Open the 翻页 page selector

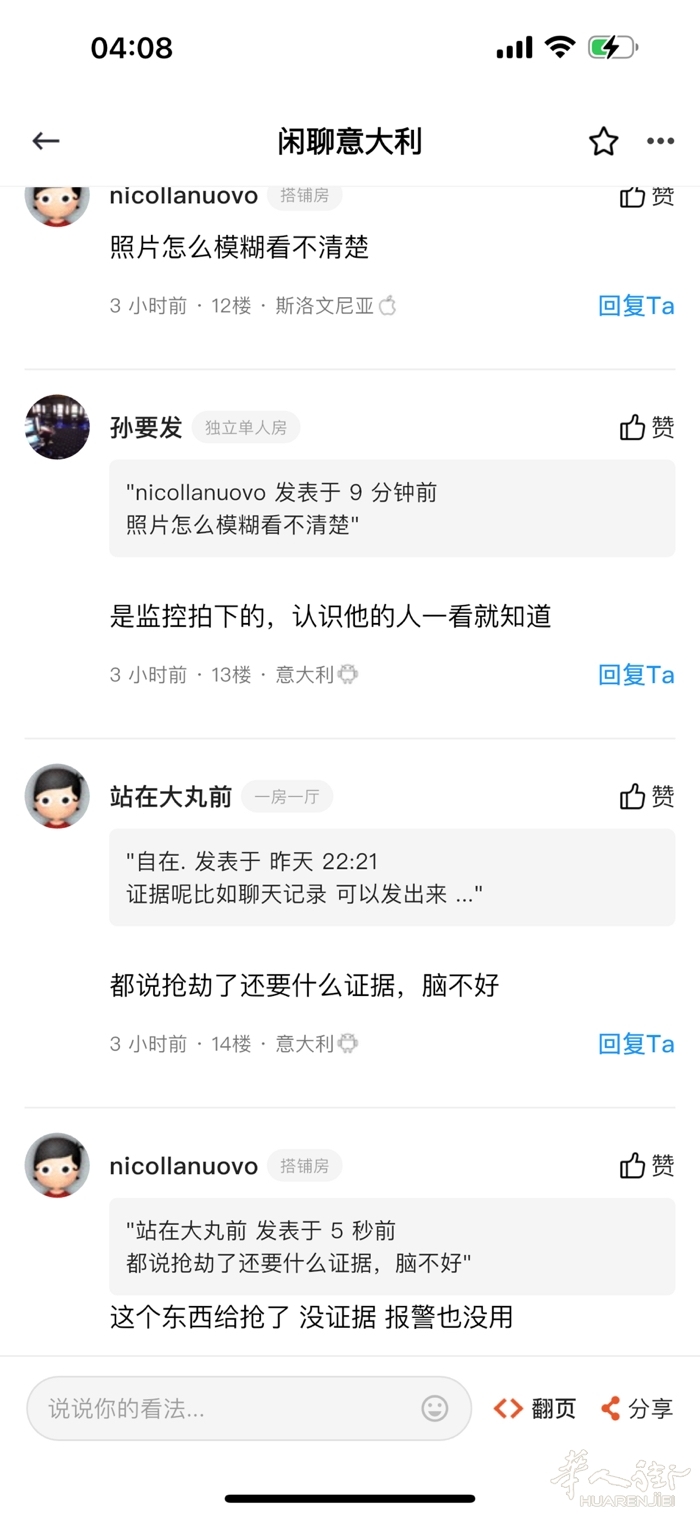[x=535, y=1409]
